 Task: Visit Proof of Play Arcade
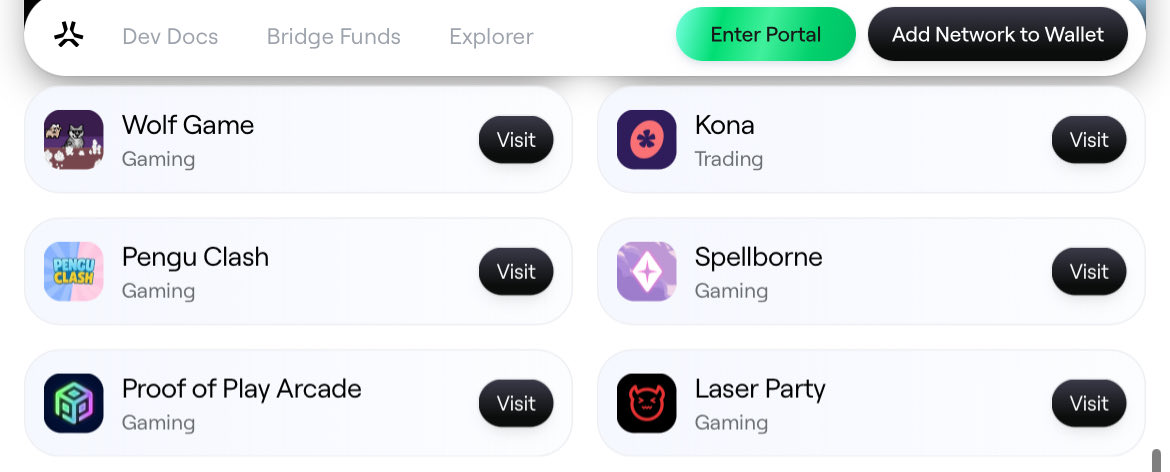[x=516, y=404]
